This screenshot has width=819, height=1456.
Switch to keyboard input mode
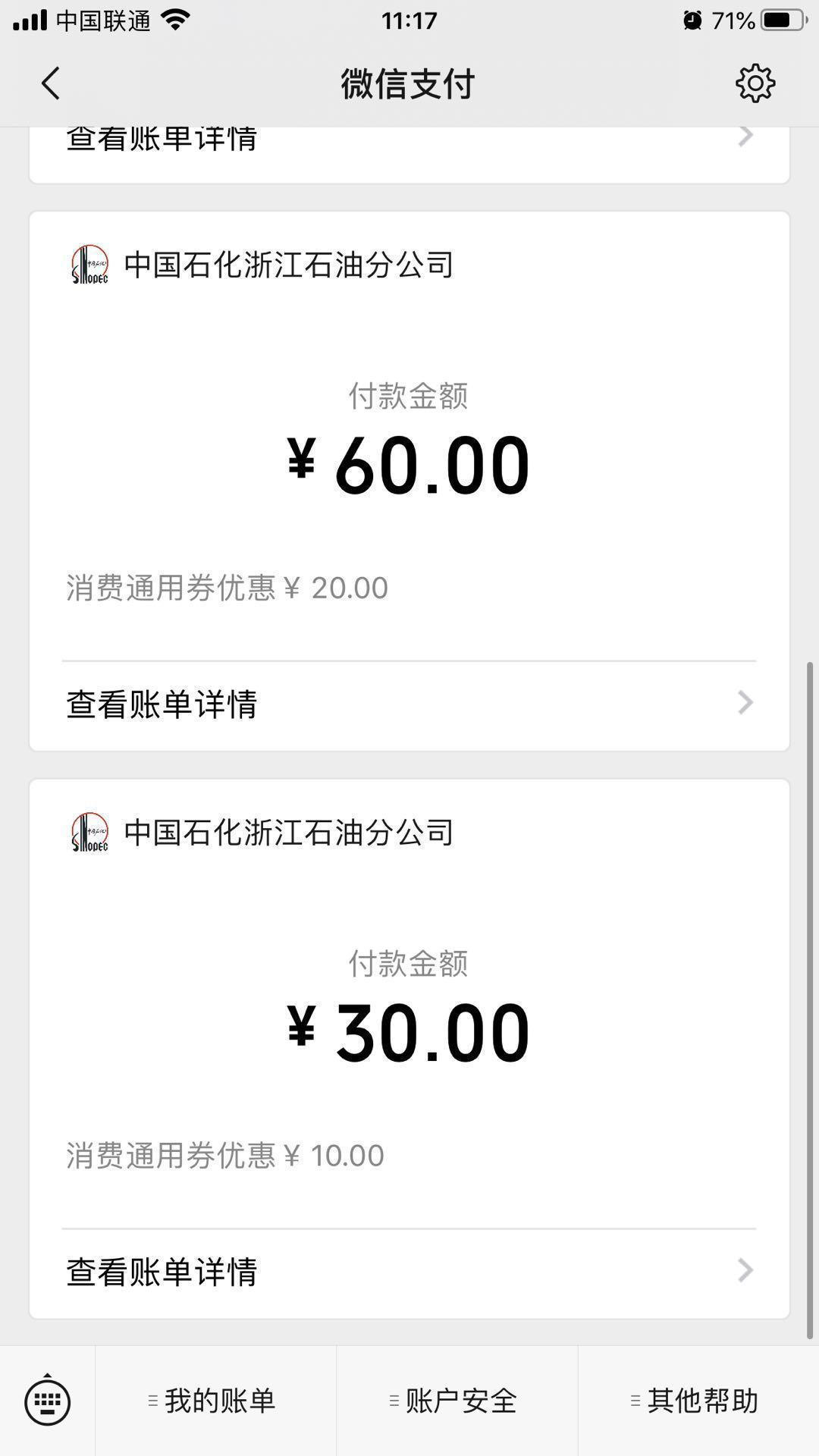[47, 1401]
